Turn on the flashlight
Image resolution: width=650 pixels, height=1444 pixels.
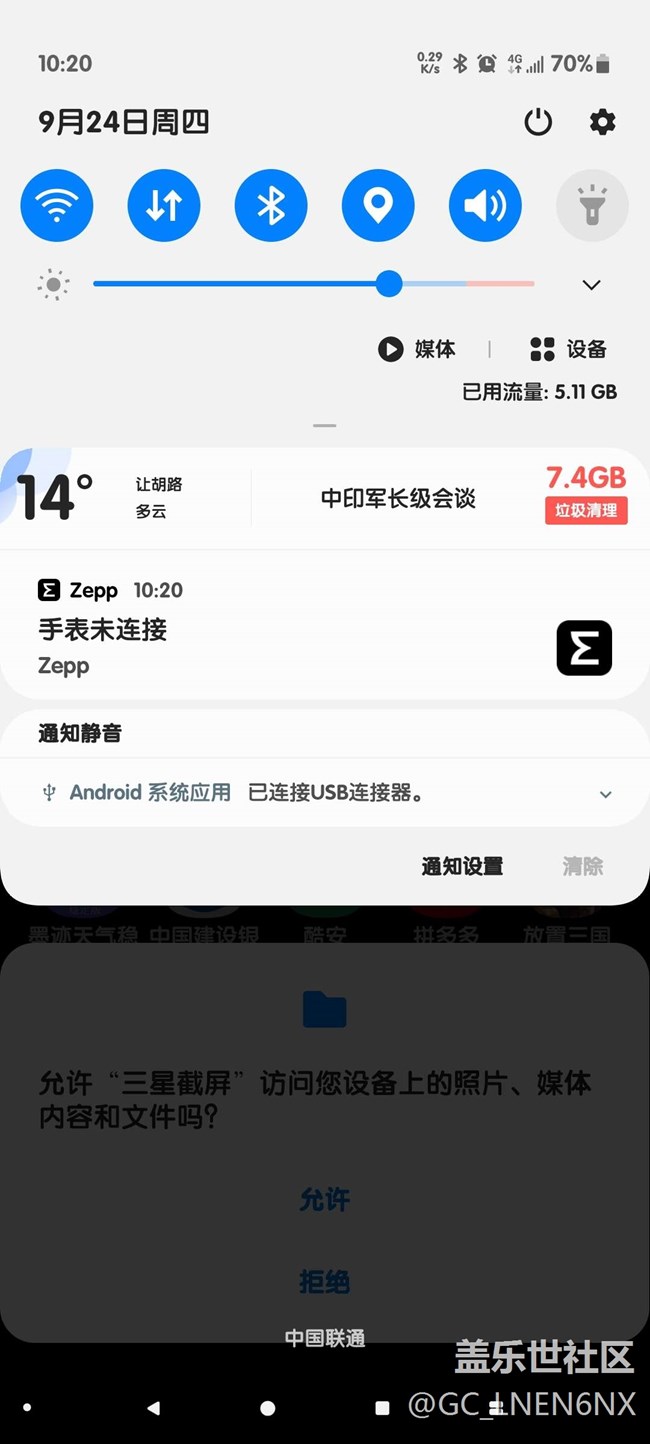pyautogui.click(x=592, y=205)
